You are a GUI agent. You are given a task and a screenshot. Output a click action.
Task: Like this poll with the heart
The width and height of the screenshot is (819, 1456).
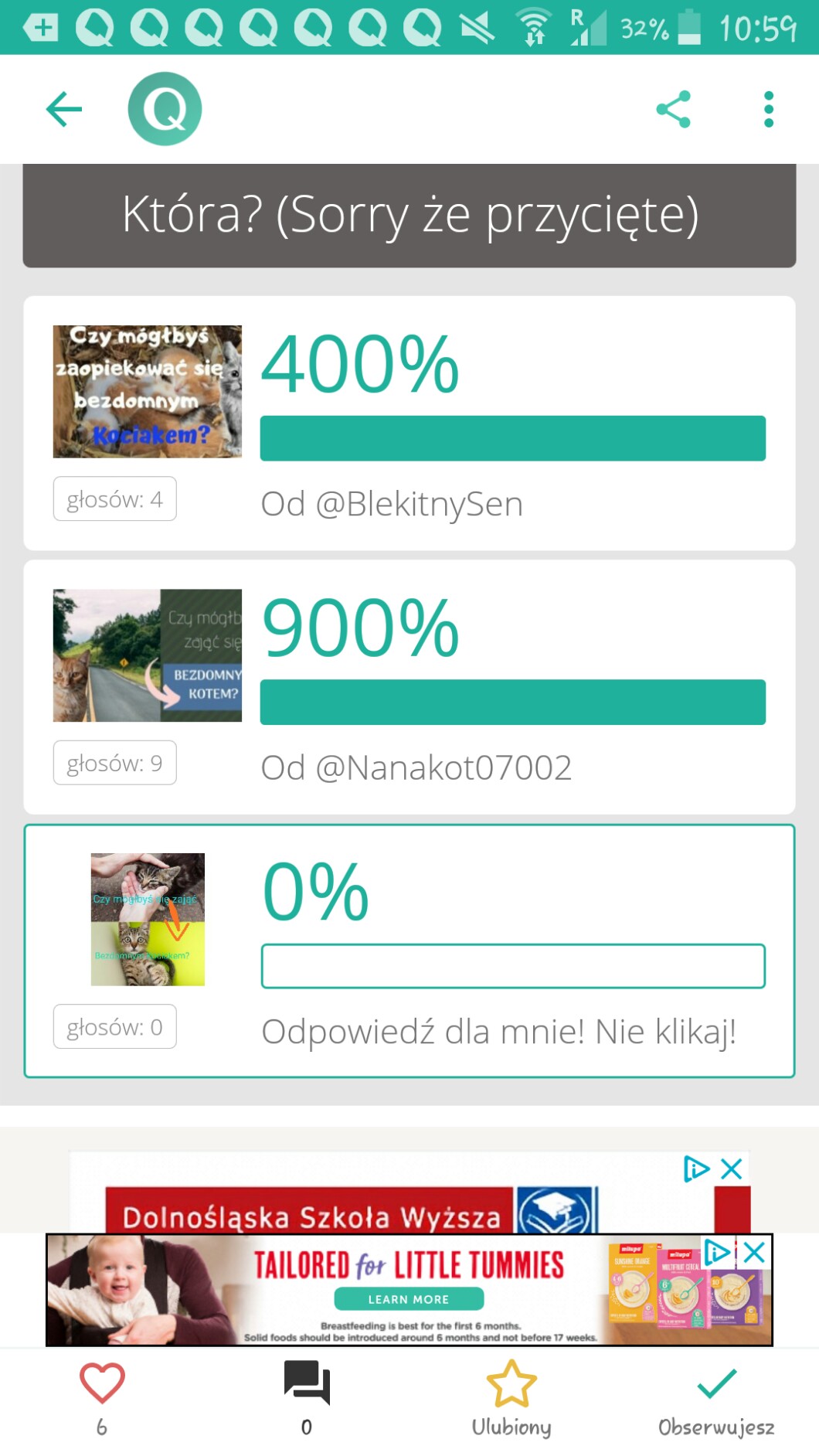102,1384
